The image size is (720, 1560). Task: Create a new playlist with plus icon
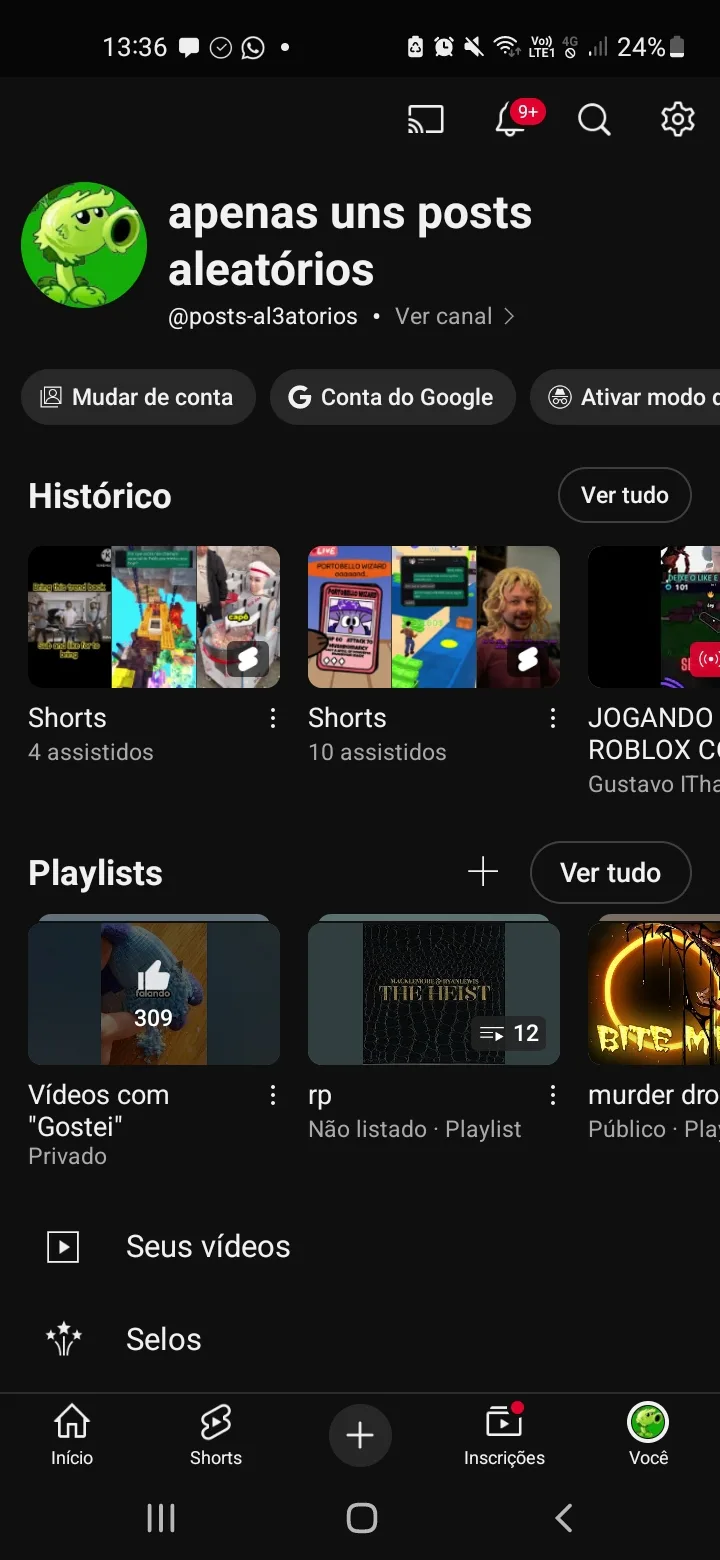click(x=482, y=872)
